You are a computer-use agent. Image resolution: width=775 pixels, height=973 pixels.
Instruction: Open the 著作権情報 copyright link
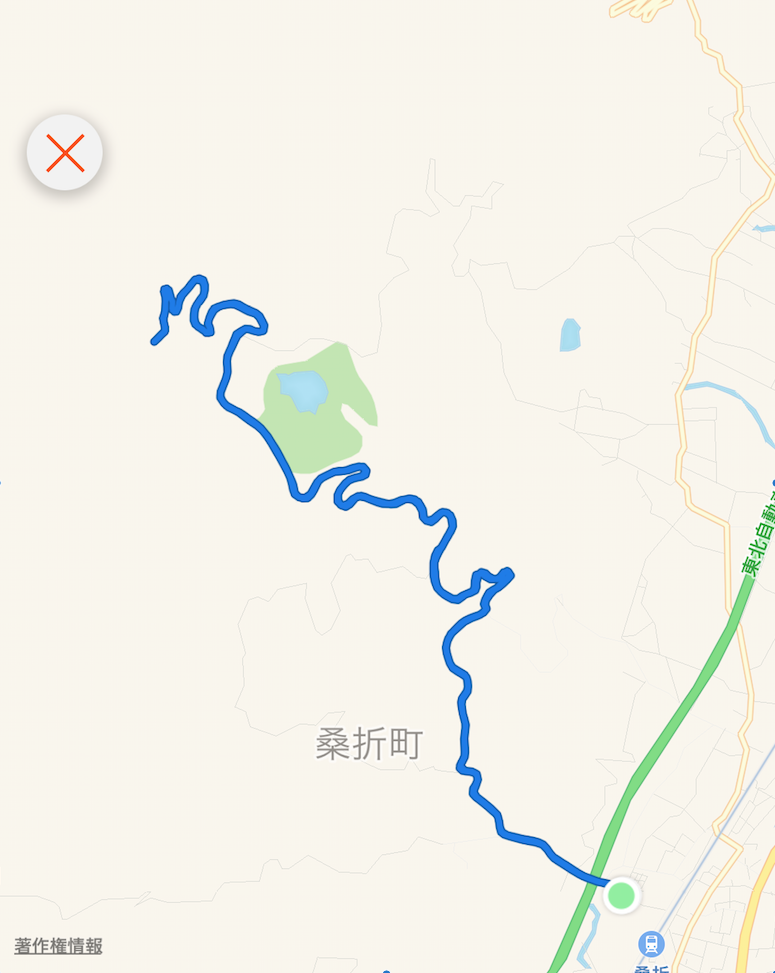(x=58, y=946)
